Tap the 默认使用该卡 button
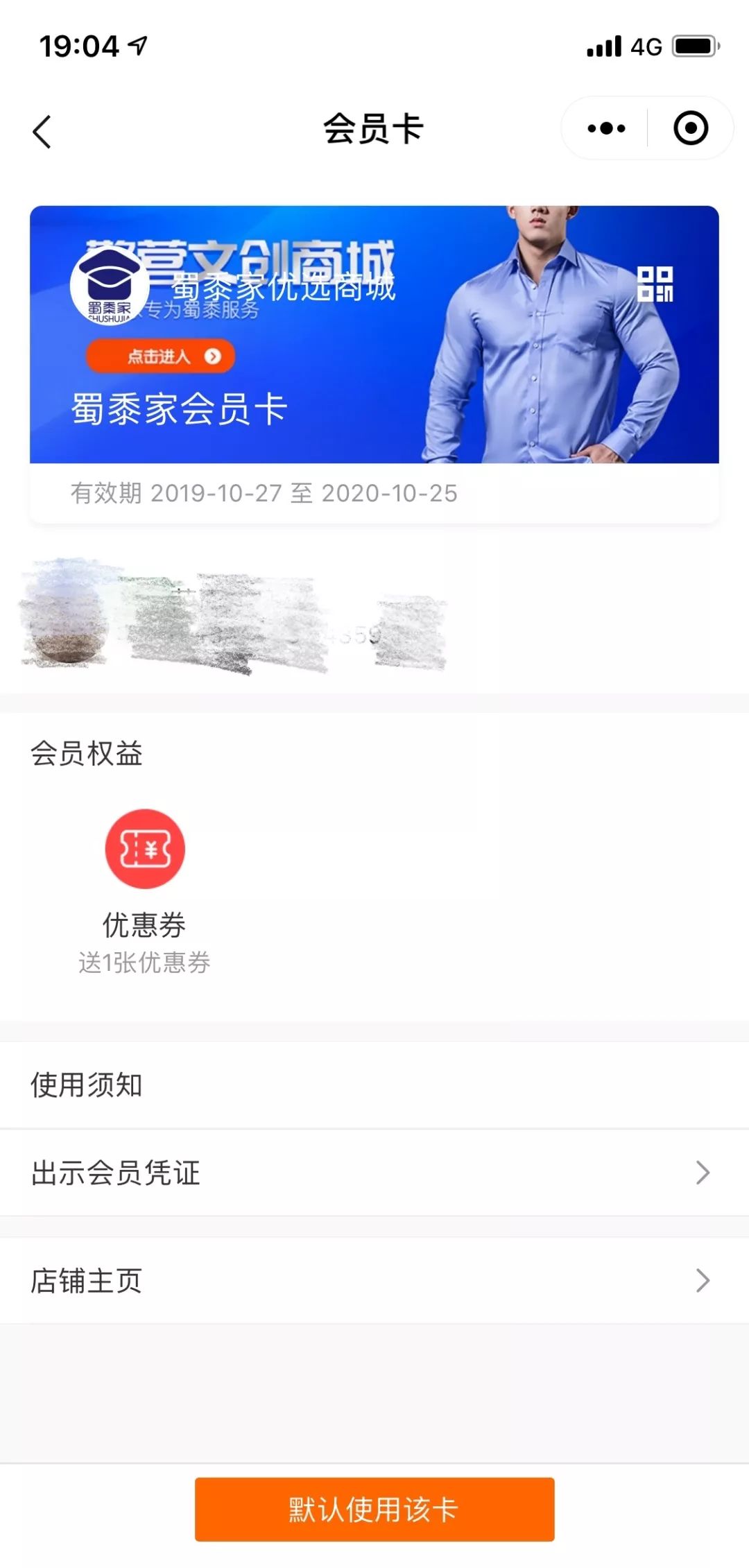 click(374, 1509)
